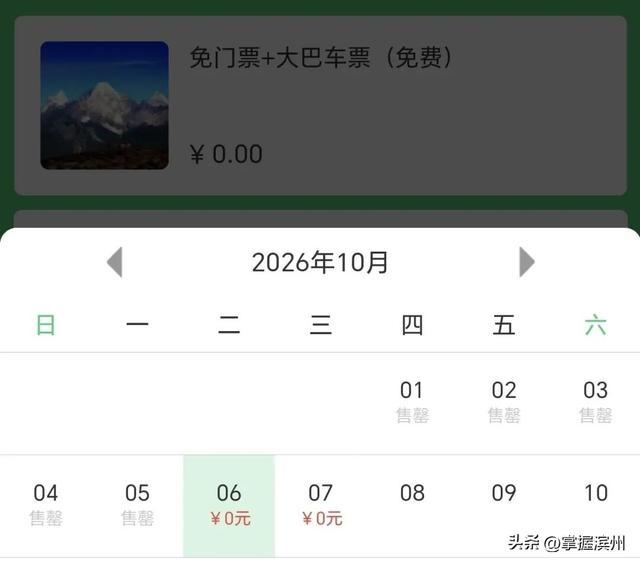
Task: Go to the previous month
Action: [x=115, y=262]
